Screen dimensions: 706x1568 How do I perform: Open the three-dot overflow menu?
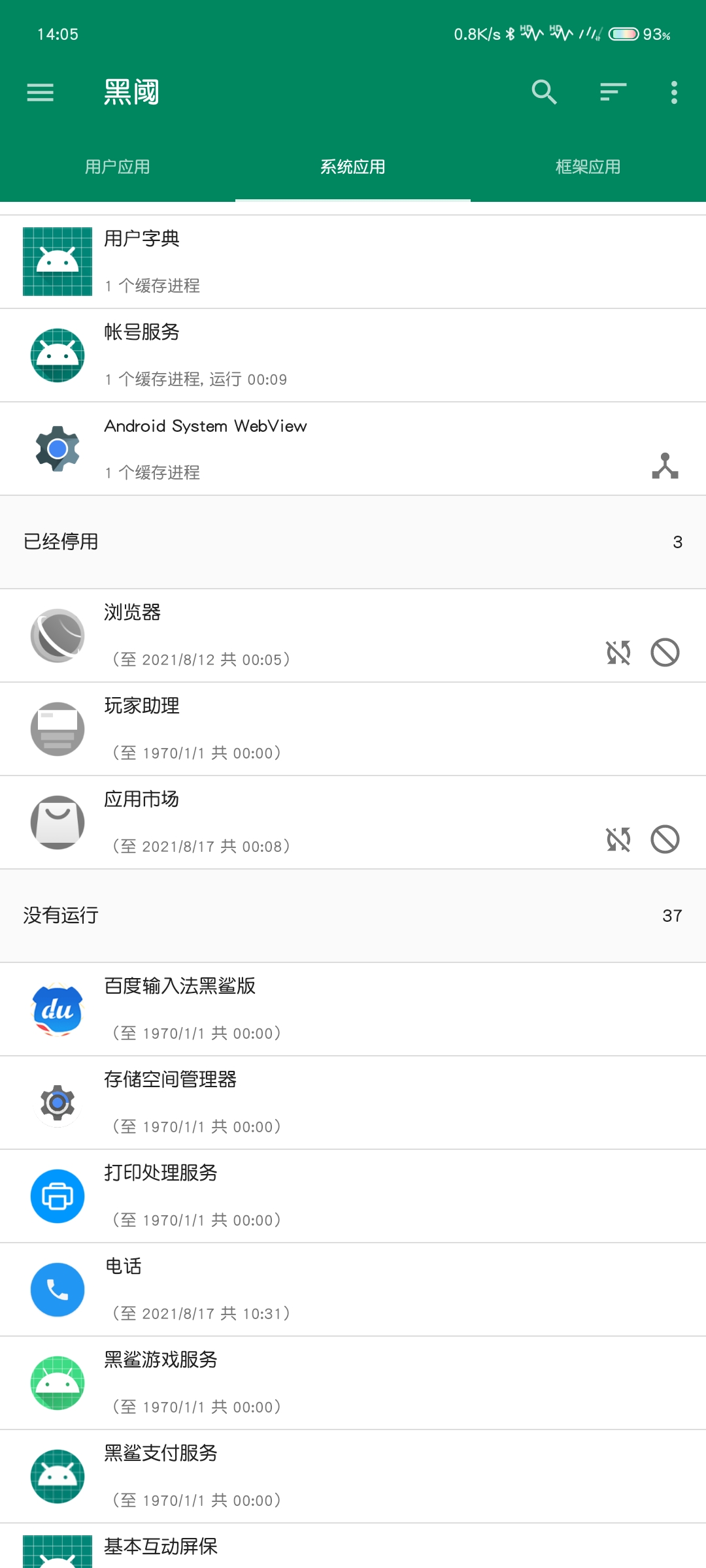pos(674,92)
